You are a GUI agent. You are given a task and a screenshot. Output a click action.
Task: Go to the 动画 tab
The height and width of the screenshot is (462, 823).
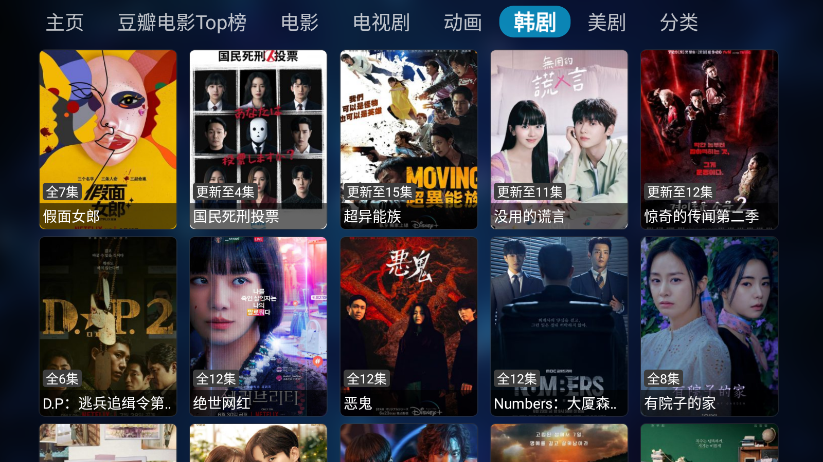point(462,22)
